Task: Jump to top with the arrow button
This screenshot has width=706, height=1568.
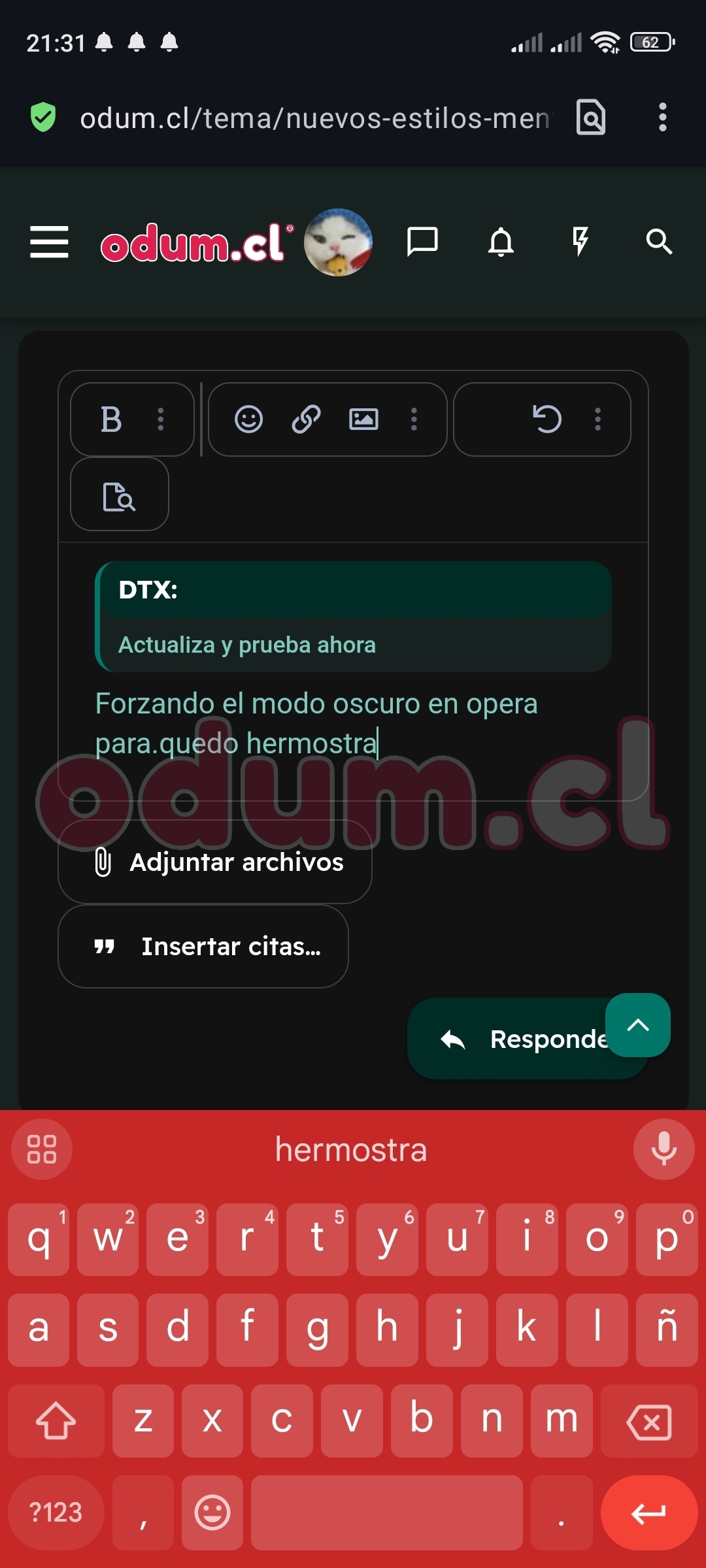Action: point(638,1025)
